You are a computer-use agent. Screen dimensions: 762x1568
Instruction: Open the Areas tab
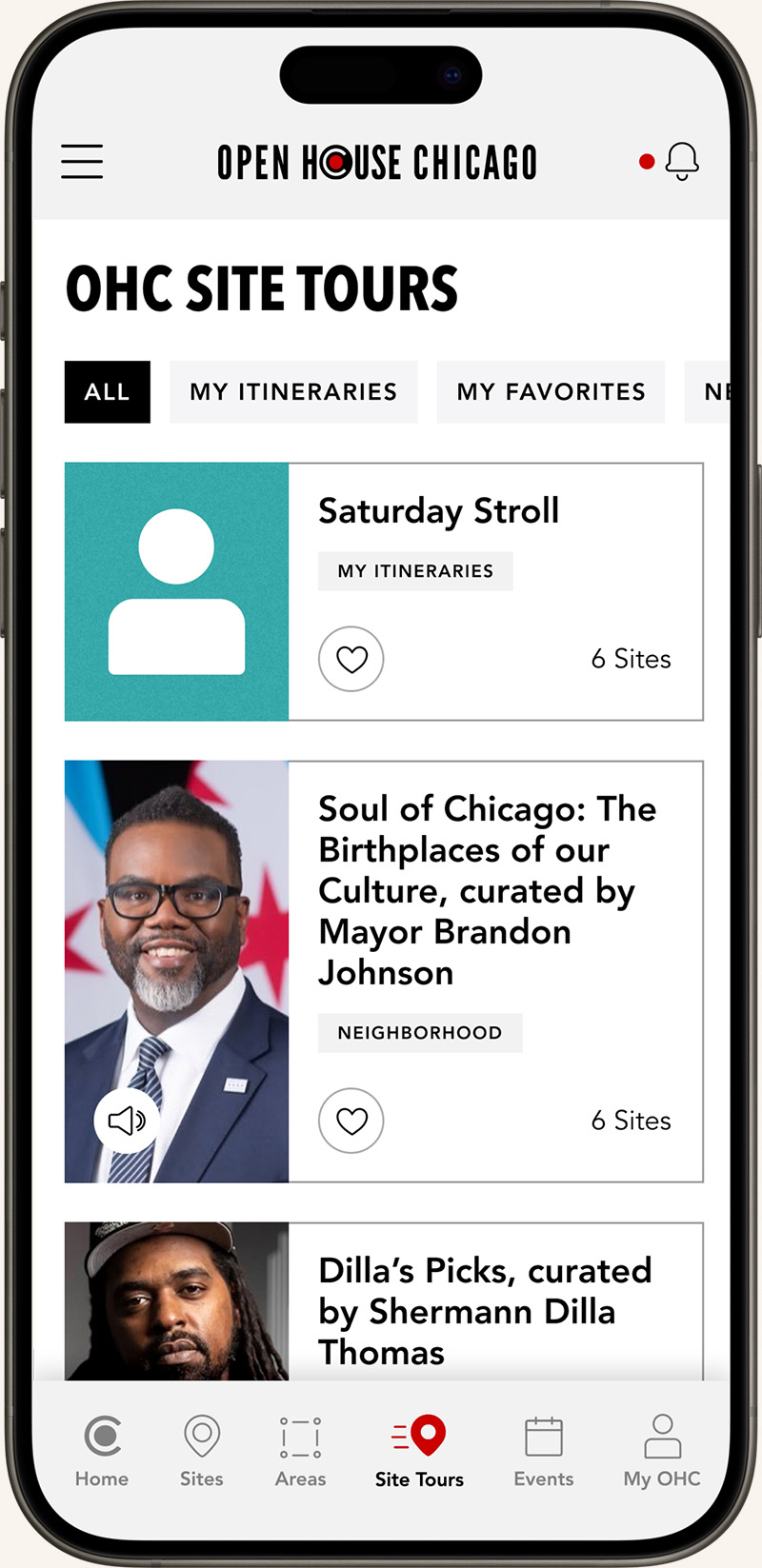pyautogui.click(x=300, y=1451)
